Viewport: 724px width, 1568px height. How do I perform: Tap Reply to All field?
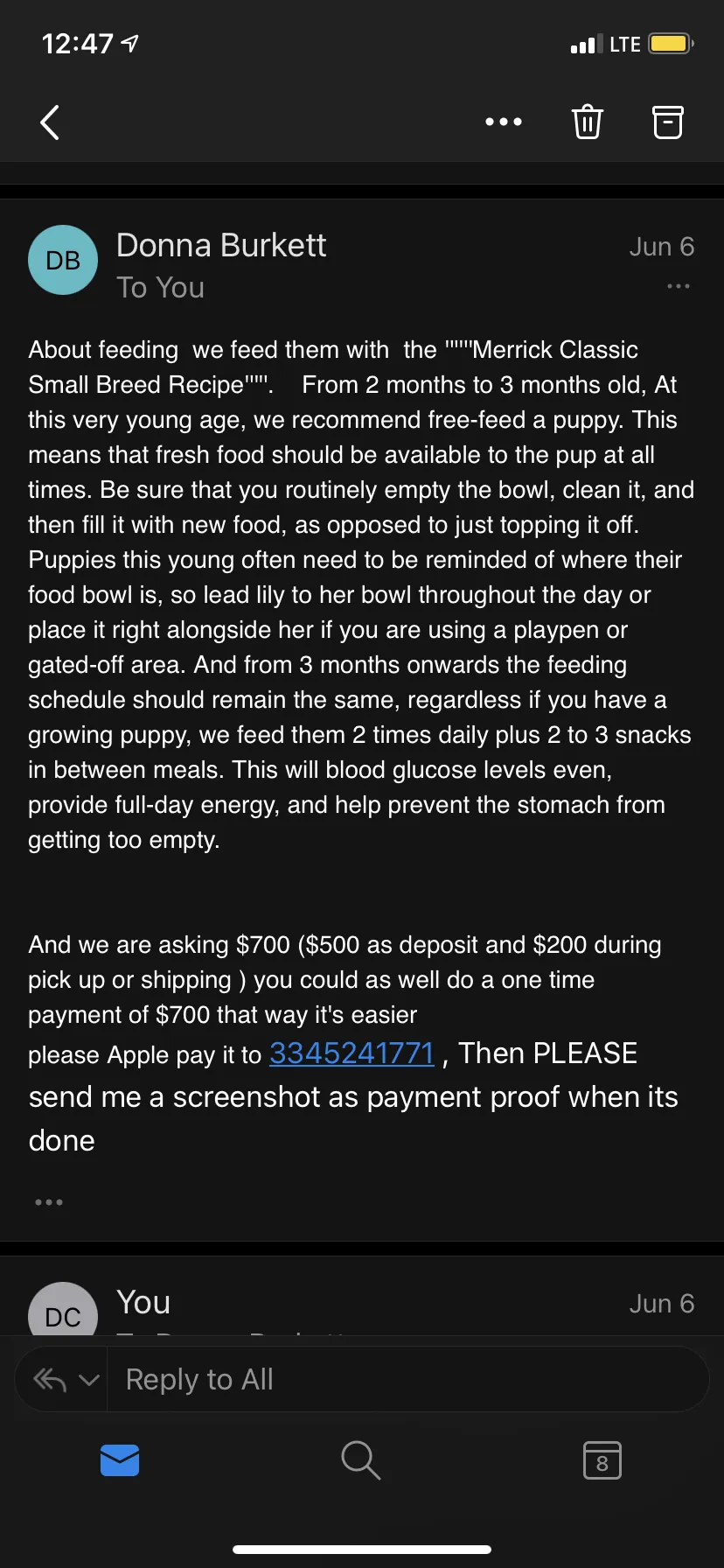(407, 1379)
